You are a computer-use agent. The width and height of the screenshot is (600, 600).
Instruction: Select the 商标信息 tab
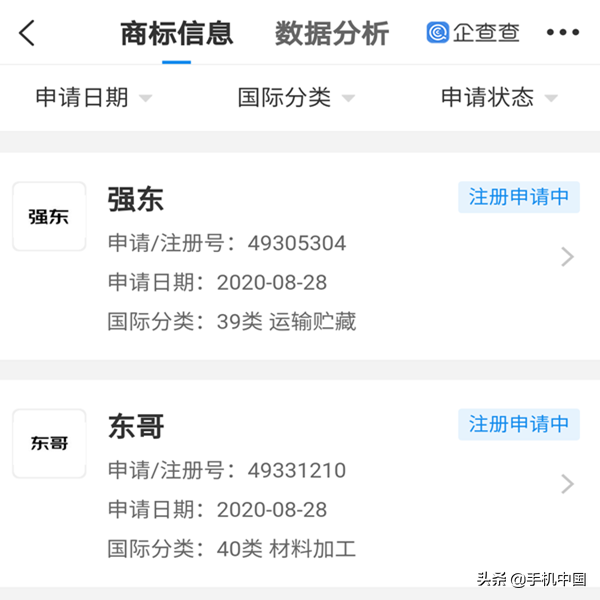tap(176, 33)
